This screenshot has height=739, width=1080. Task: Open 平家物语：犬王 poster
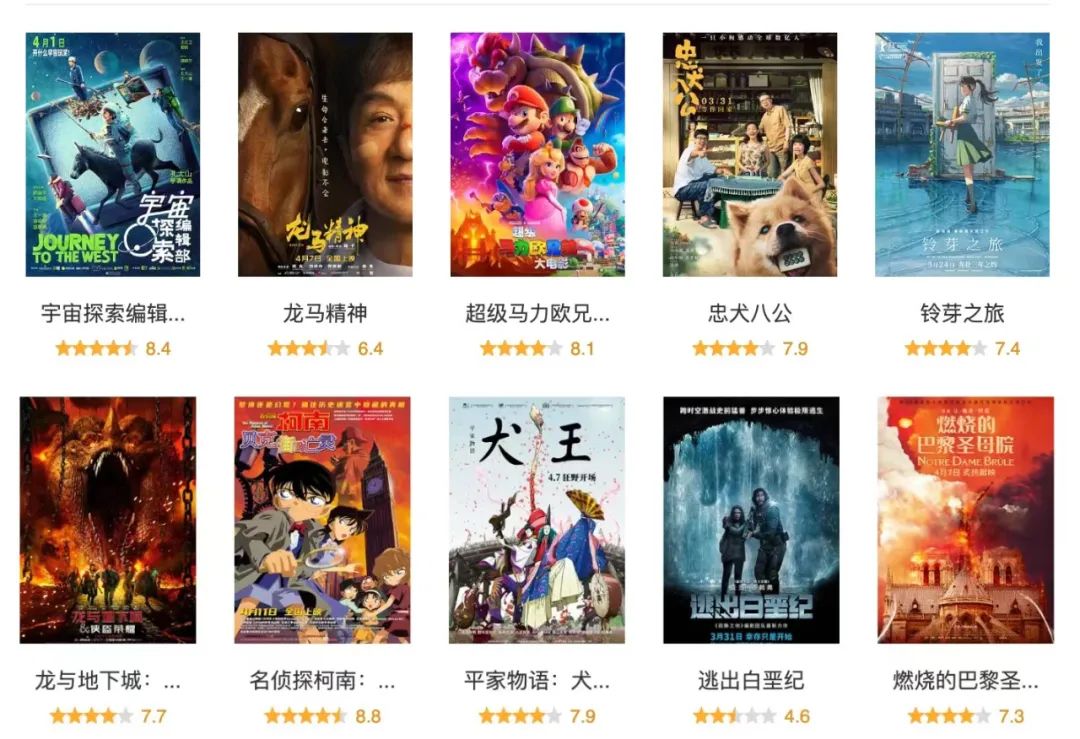click(537, 520)
